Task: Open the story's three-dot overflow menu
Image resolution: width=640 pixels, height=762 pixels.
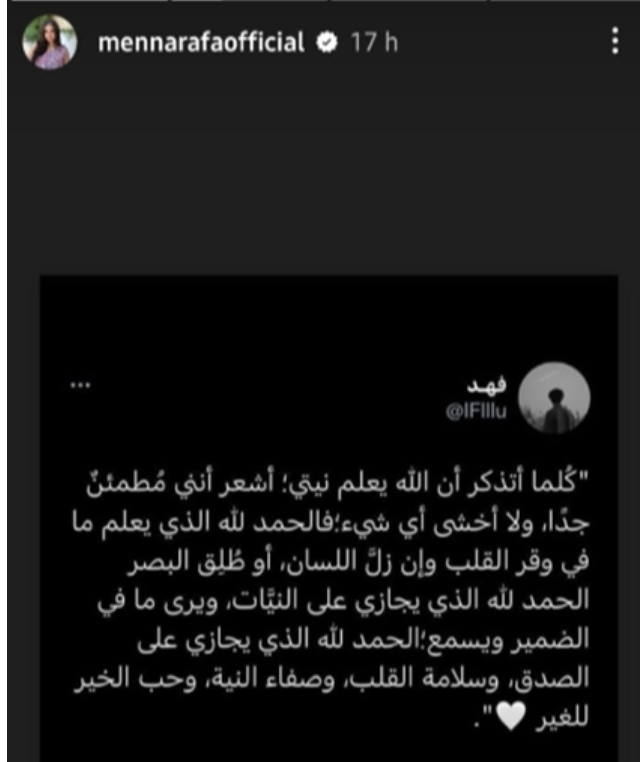Action: tap(615, 43)
